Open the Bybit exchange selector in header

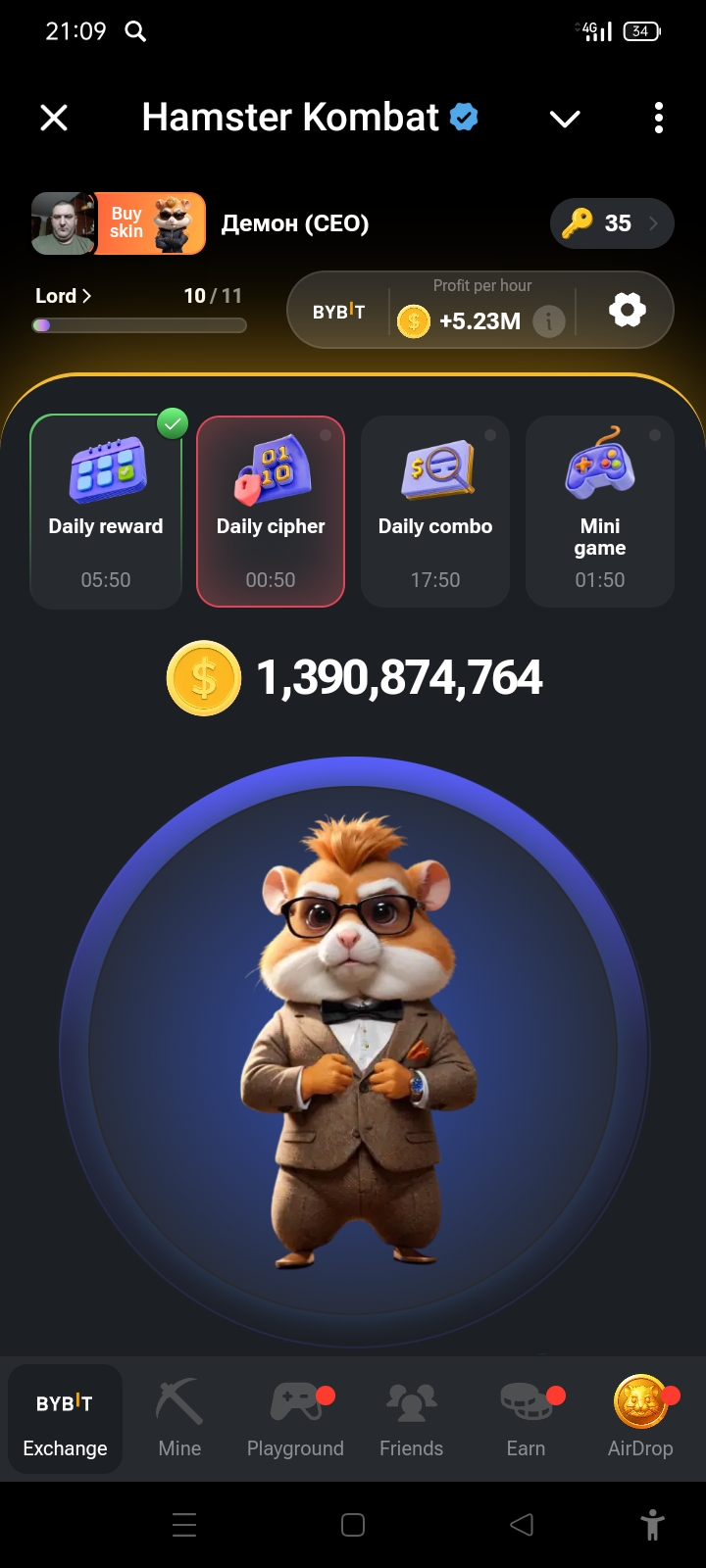[x=338, y=312]
